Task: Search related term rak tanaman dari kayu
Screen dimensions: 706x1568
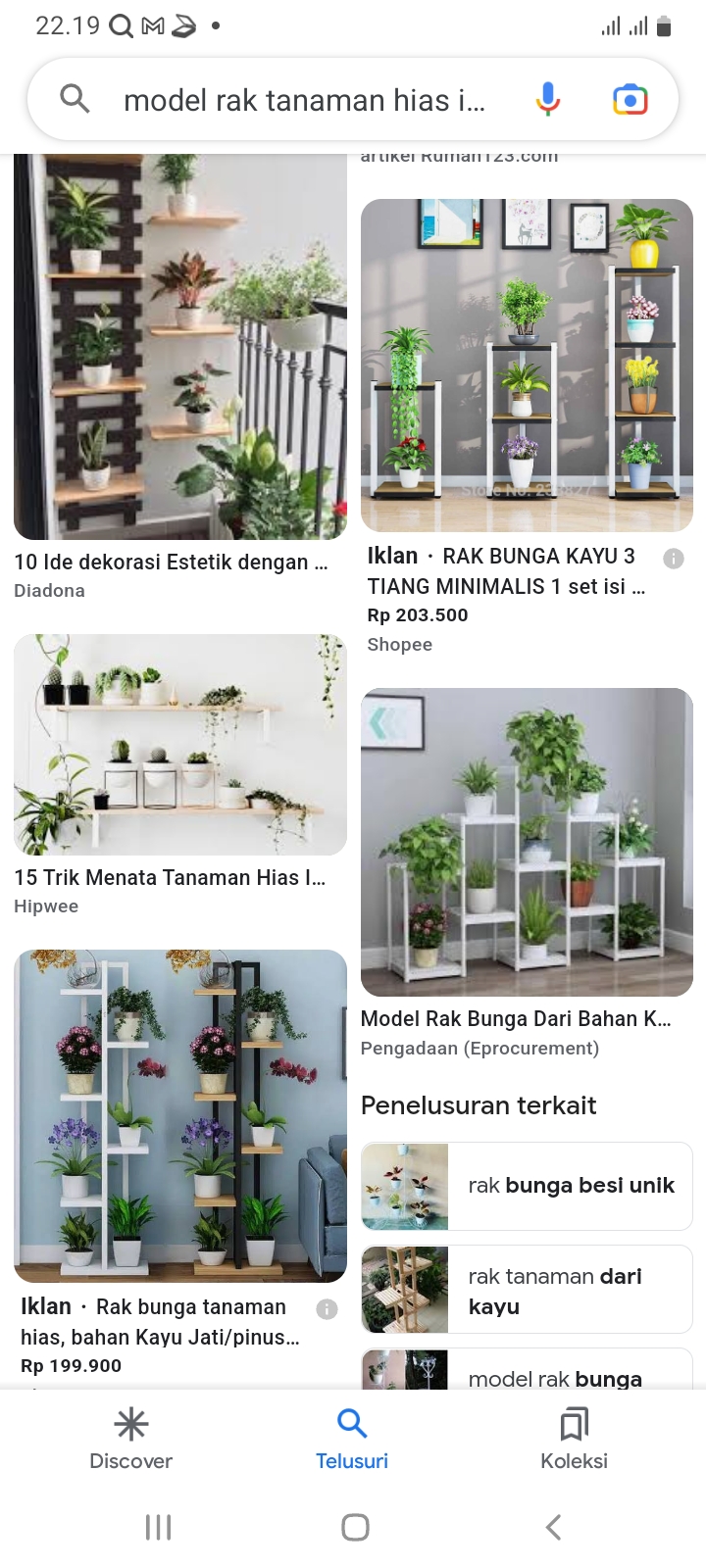Action: pyautogui.click(x=527, y=1290)
